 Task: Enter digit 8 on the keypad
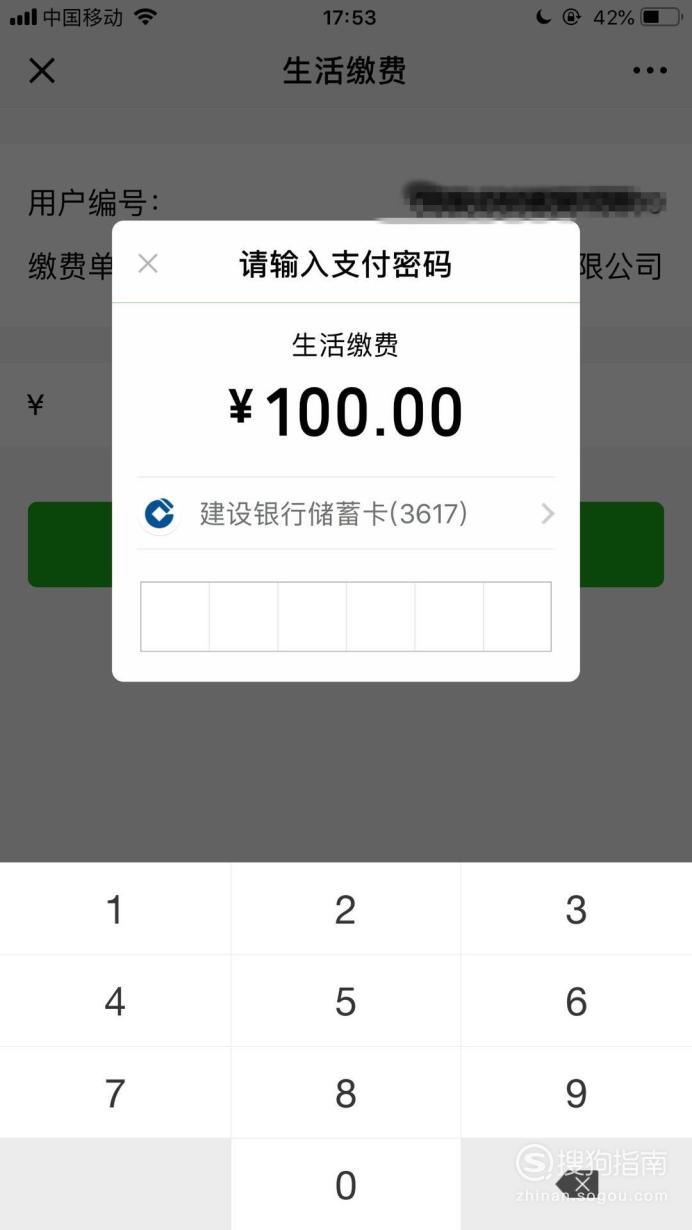click(x=346, y=1093)
